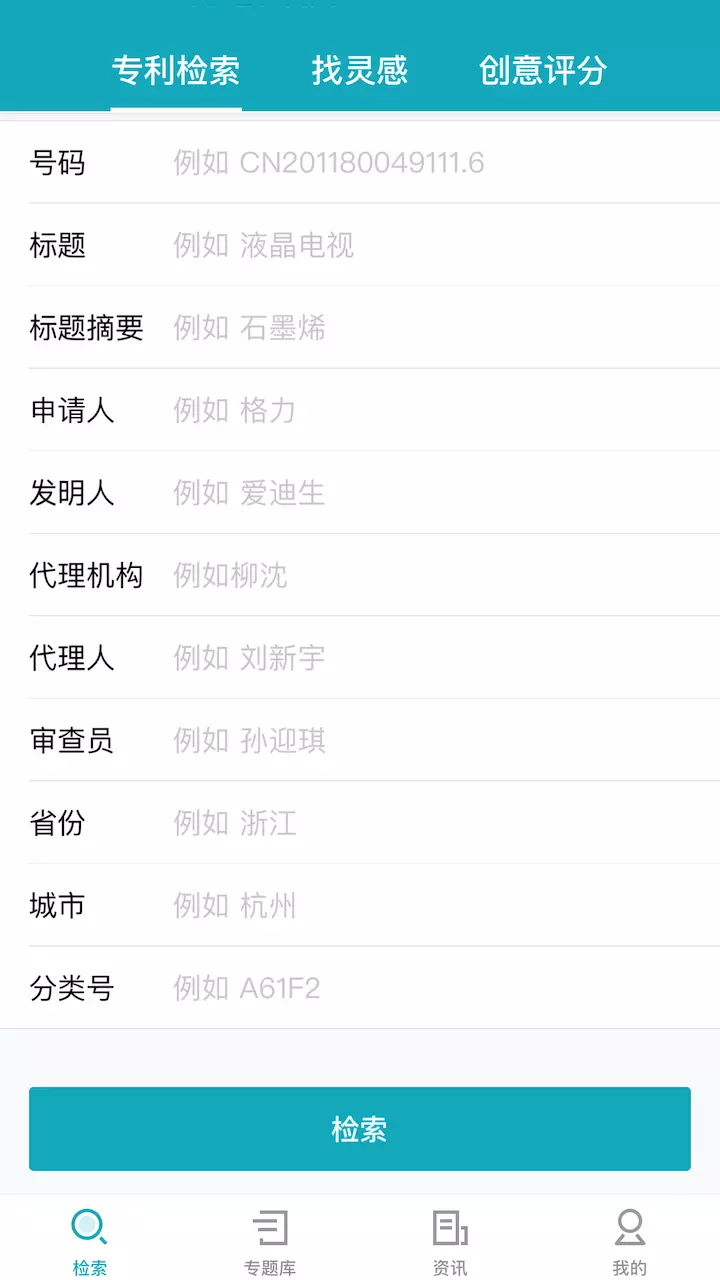Tap the 分类号 text field

[x=440, y=988]
